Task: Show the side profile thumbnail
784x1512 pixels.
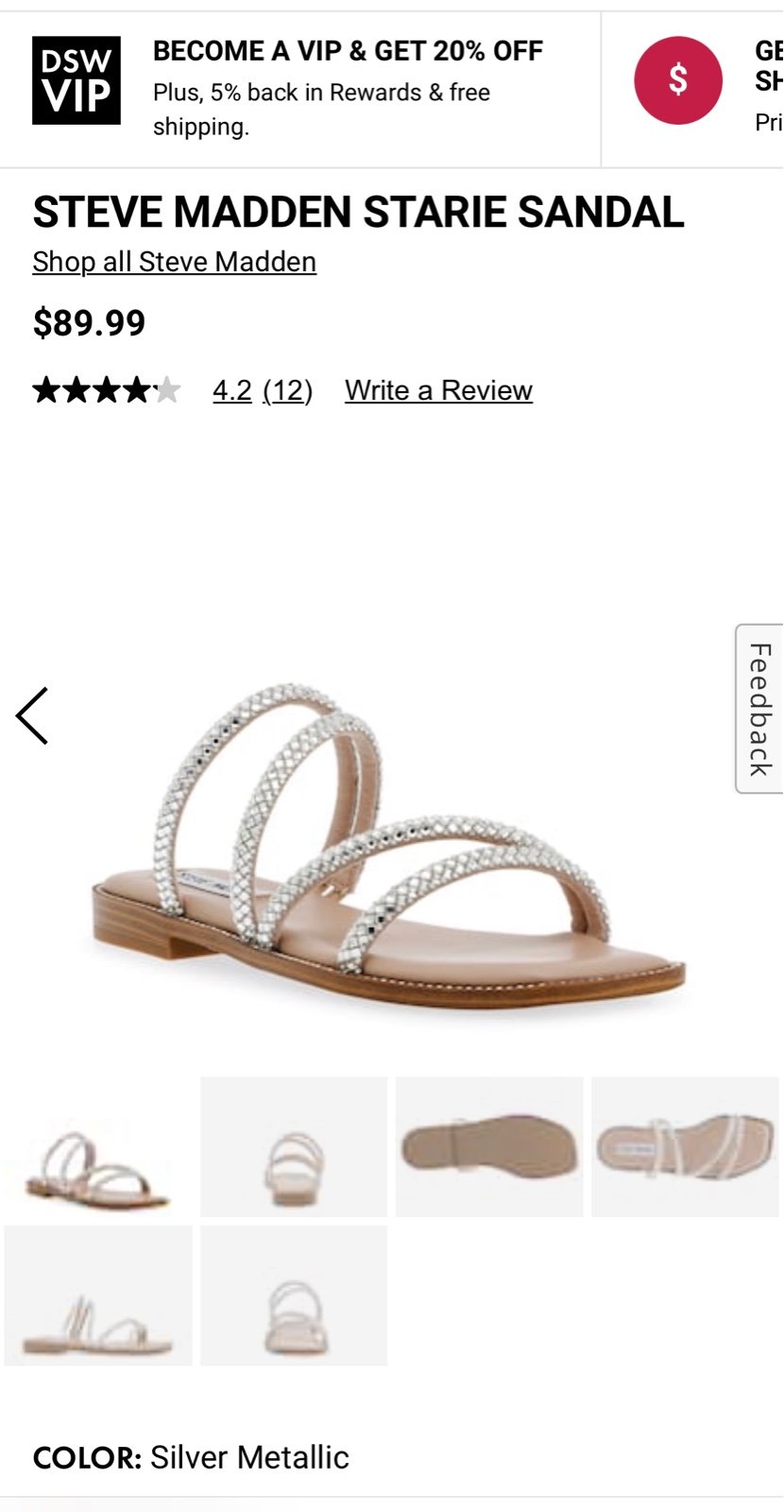Action: 98,1296
